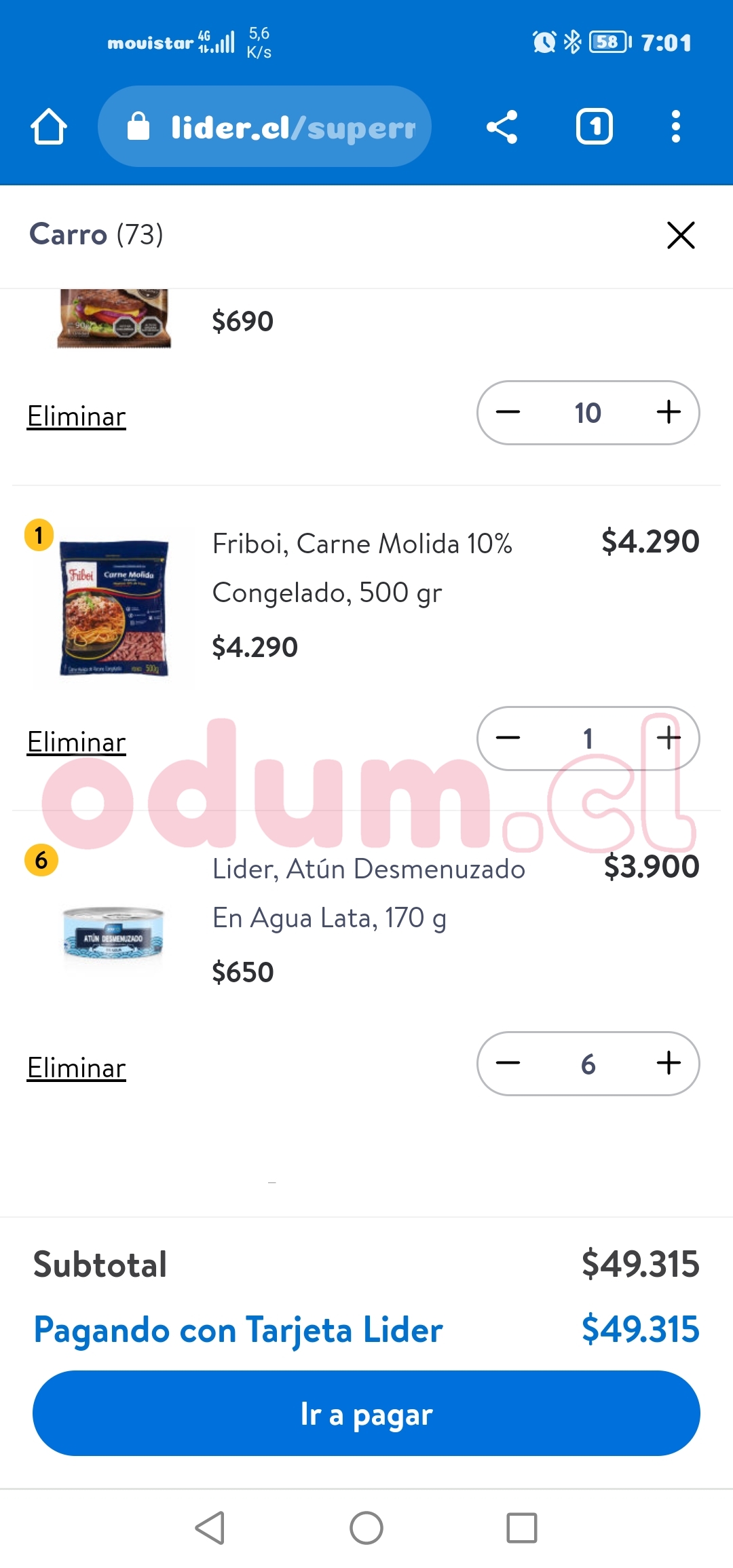Remove the $690 item from the cart
Viewport: 733px width, 1568px height.
point(76,416)
